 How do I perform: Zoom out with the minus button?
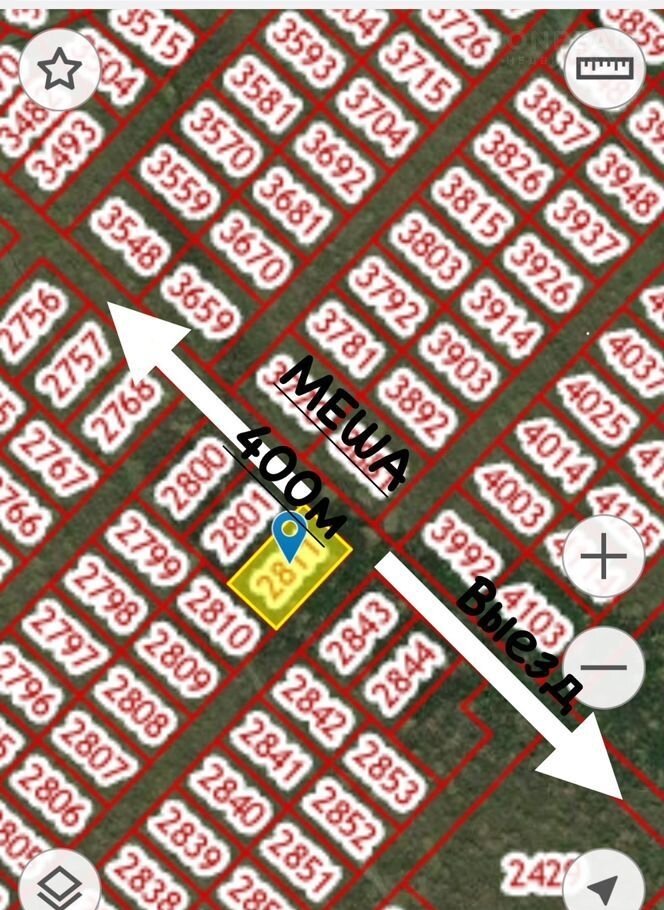603,667
